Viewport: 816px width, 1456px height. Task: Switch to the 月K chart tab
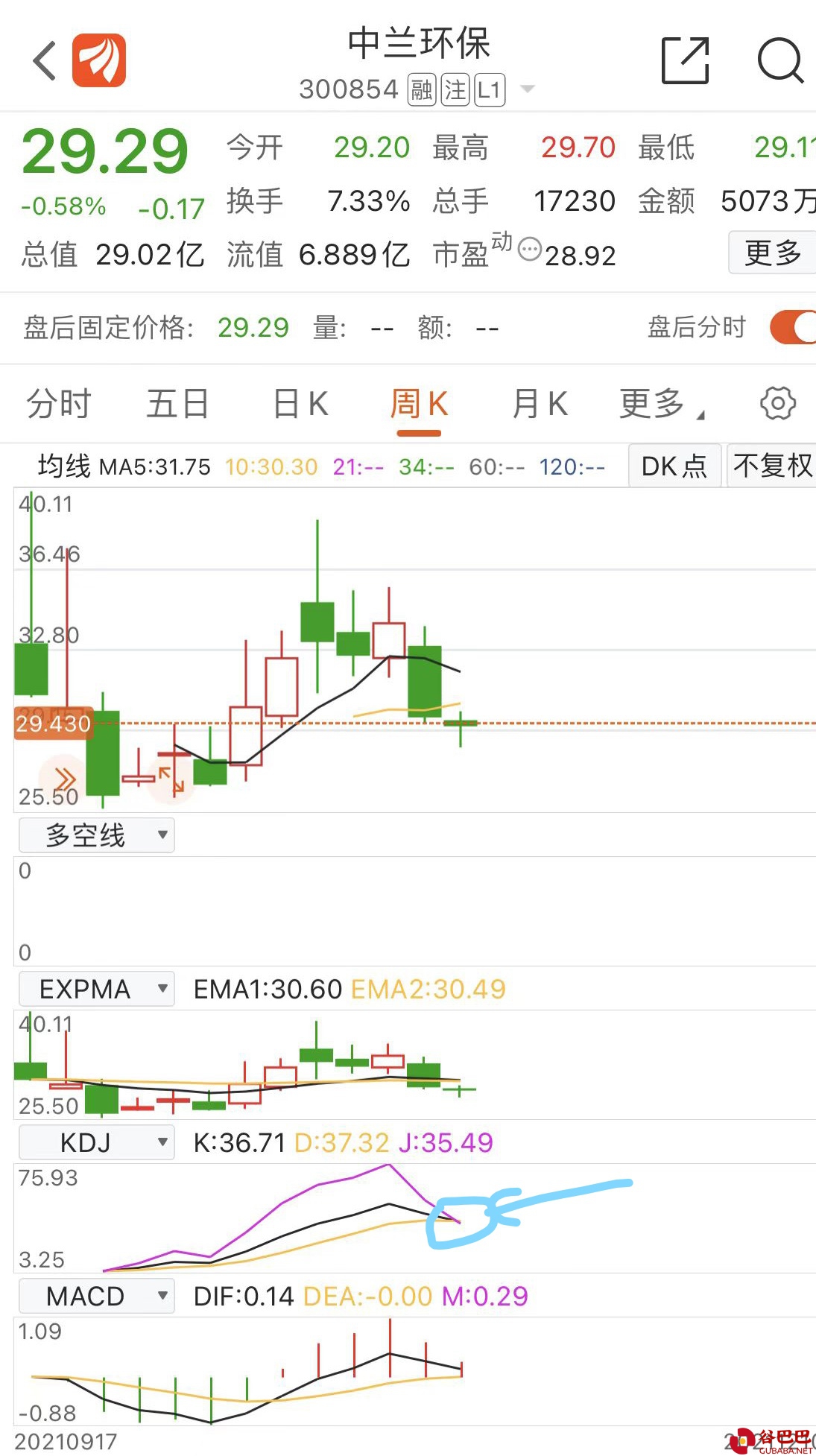pos(540,405)
